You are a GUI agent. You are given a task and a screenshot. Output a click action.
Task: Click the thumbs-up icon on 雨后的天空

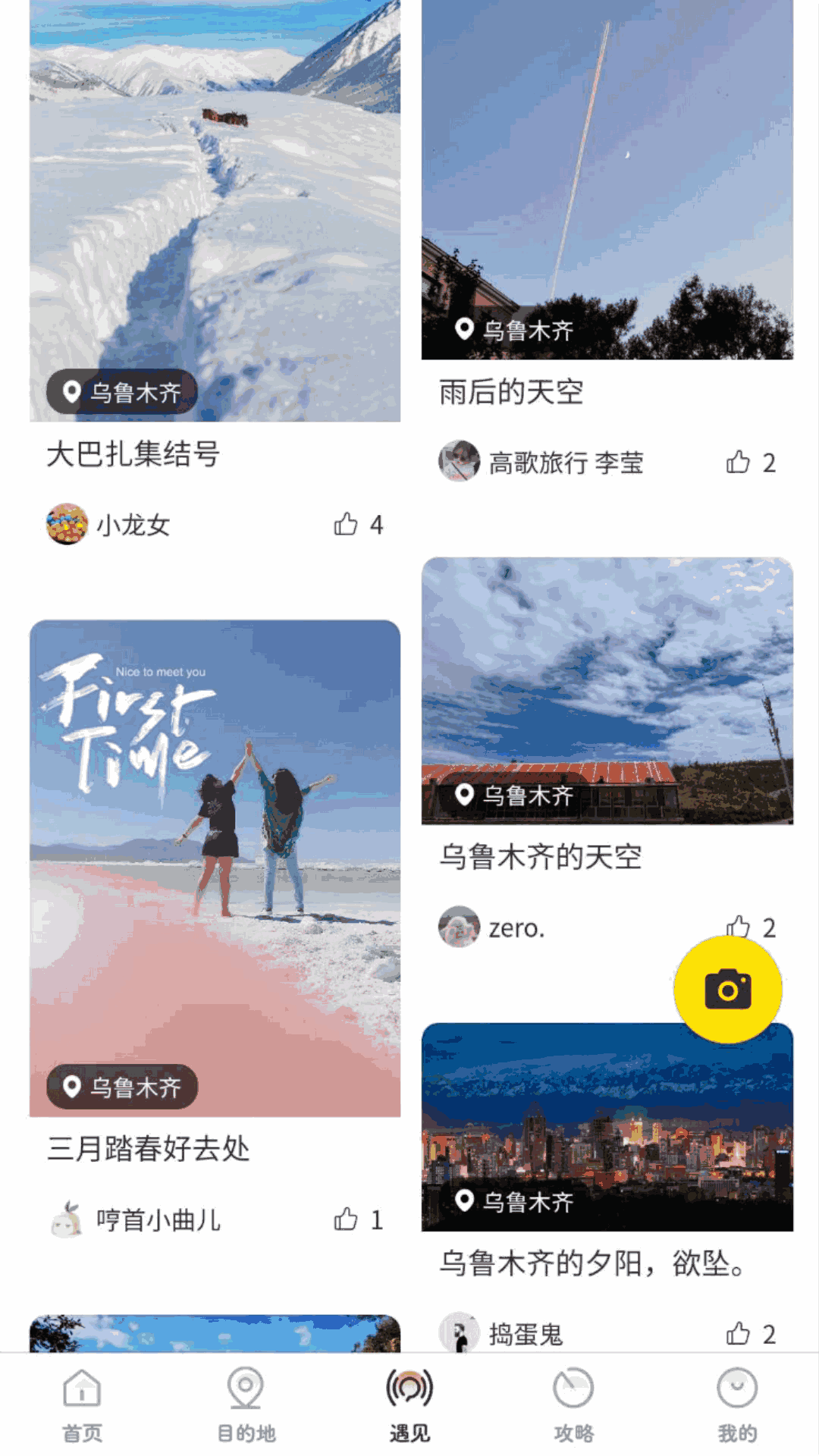tap(737, 463)
